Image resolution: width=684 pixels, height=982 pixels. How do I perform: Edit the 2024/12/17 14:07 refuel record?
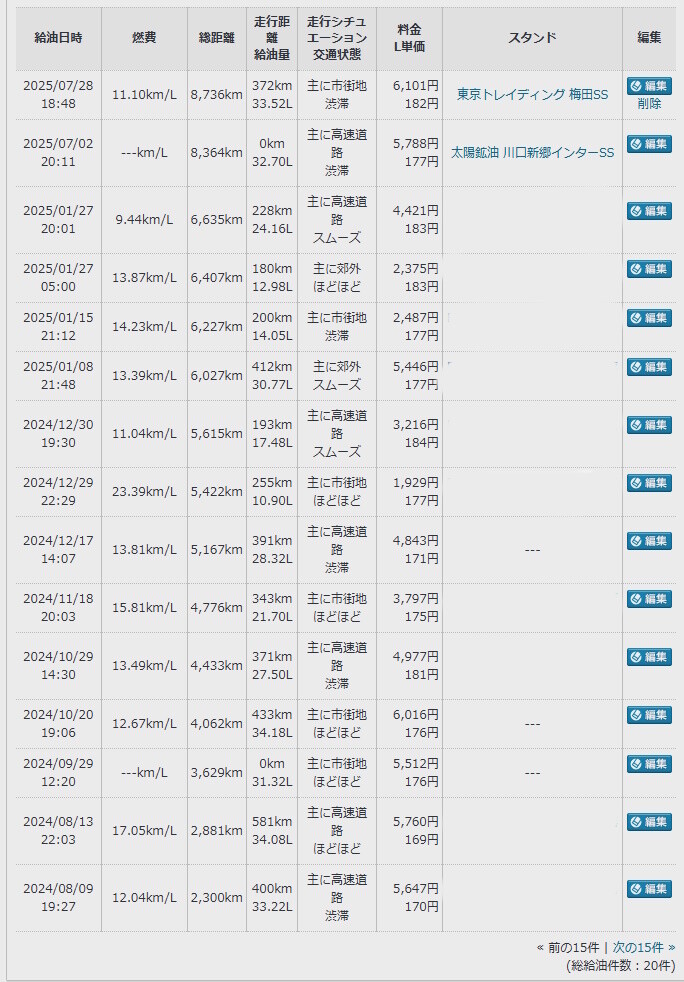point(649,541)
